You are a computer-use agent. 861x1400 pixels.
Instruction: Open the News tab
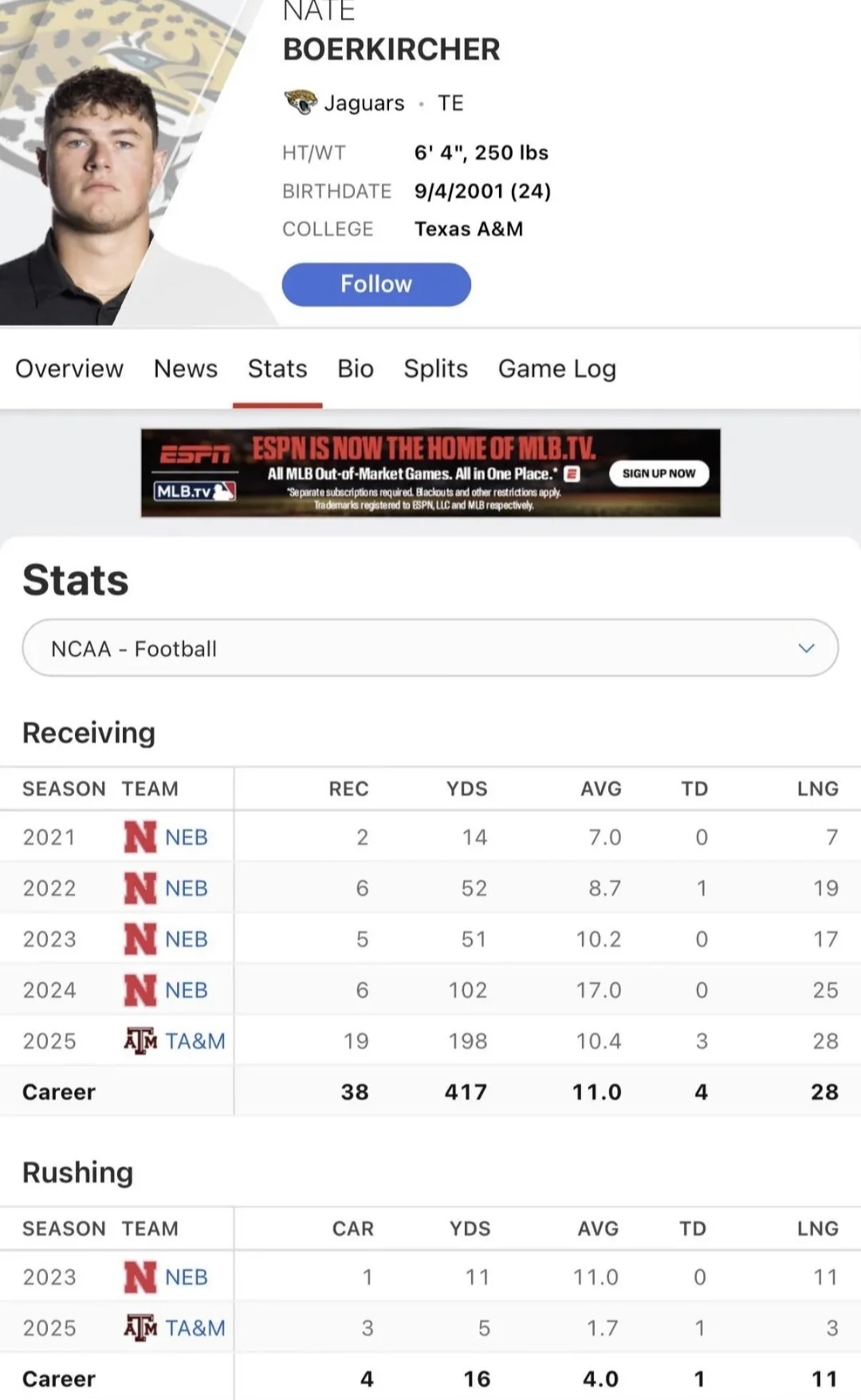pos(186,369)
